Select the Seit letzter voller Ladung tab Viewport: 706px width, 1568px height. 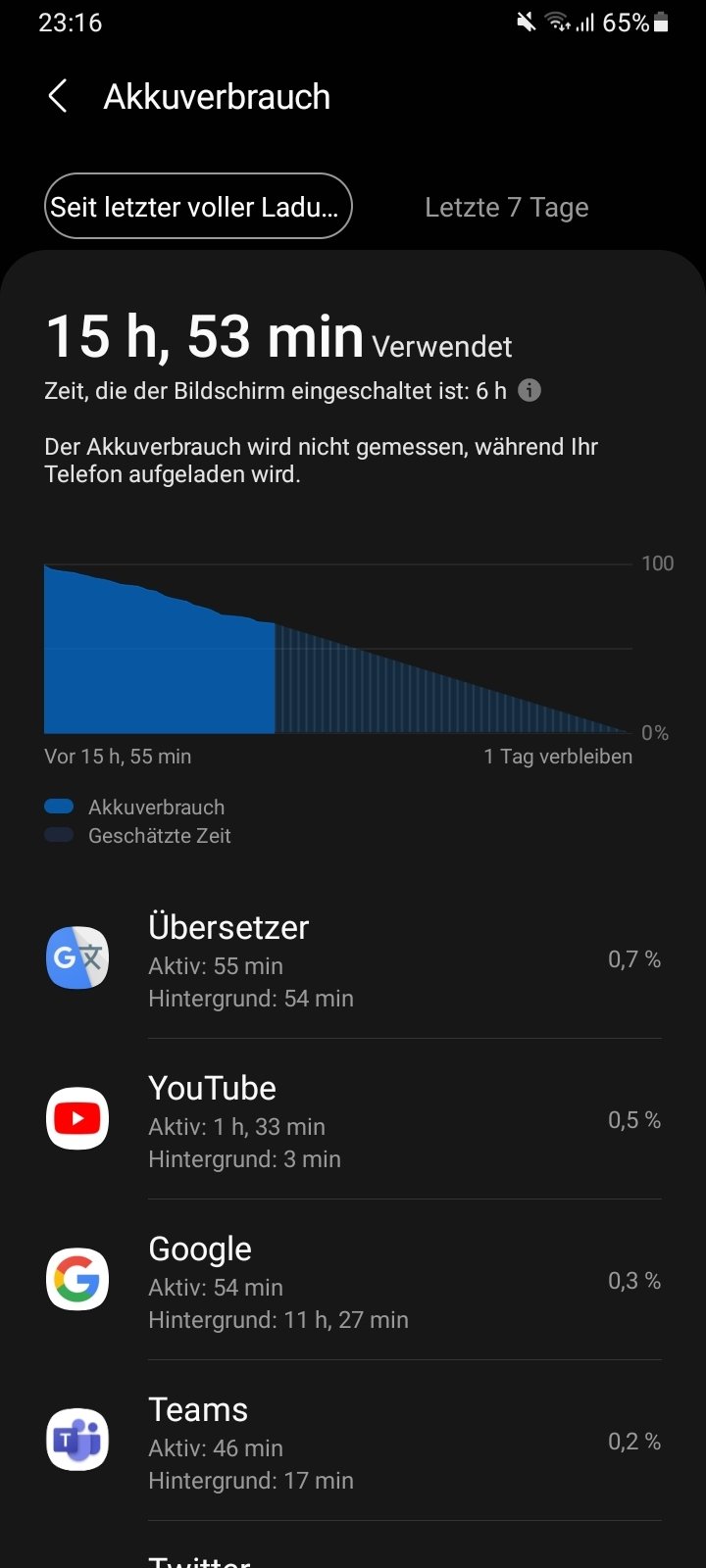tap(198, 206)
